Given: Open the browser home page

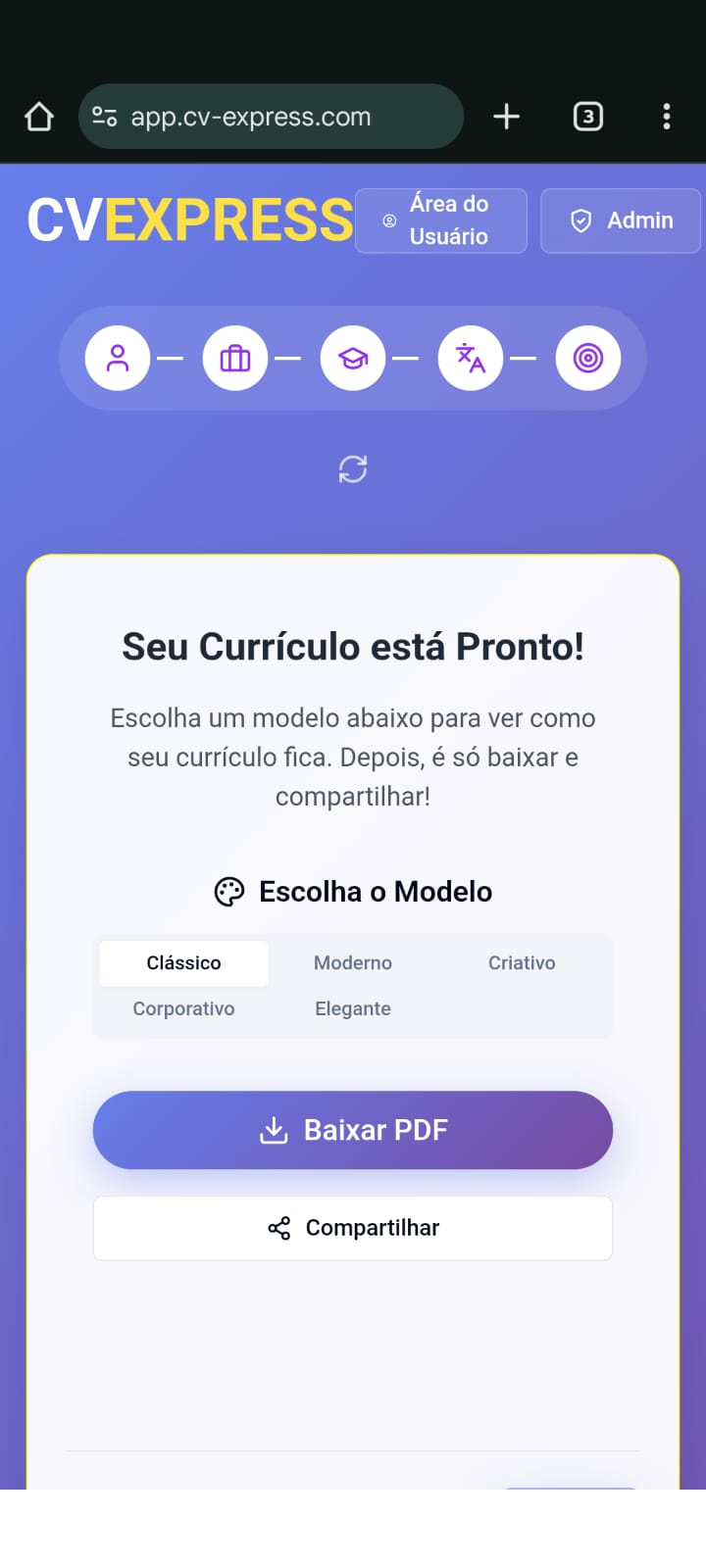Looking at the screenshot, I should point(39,117).
